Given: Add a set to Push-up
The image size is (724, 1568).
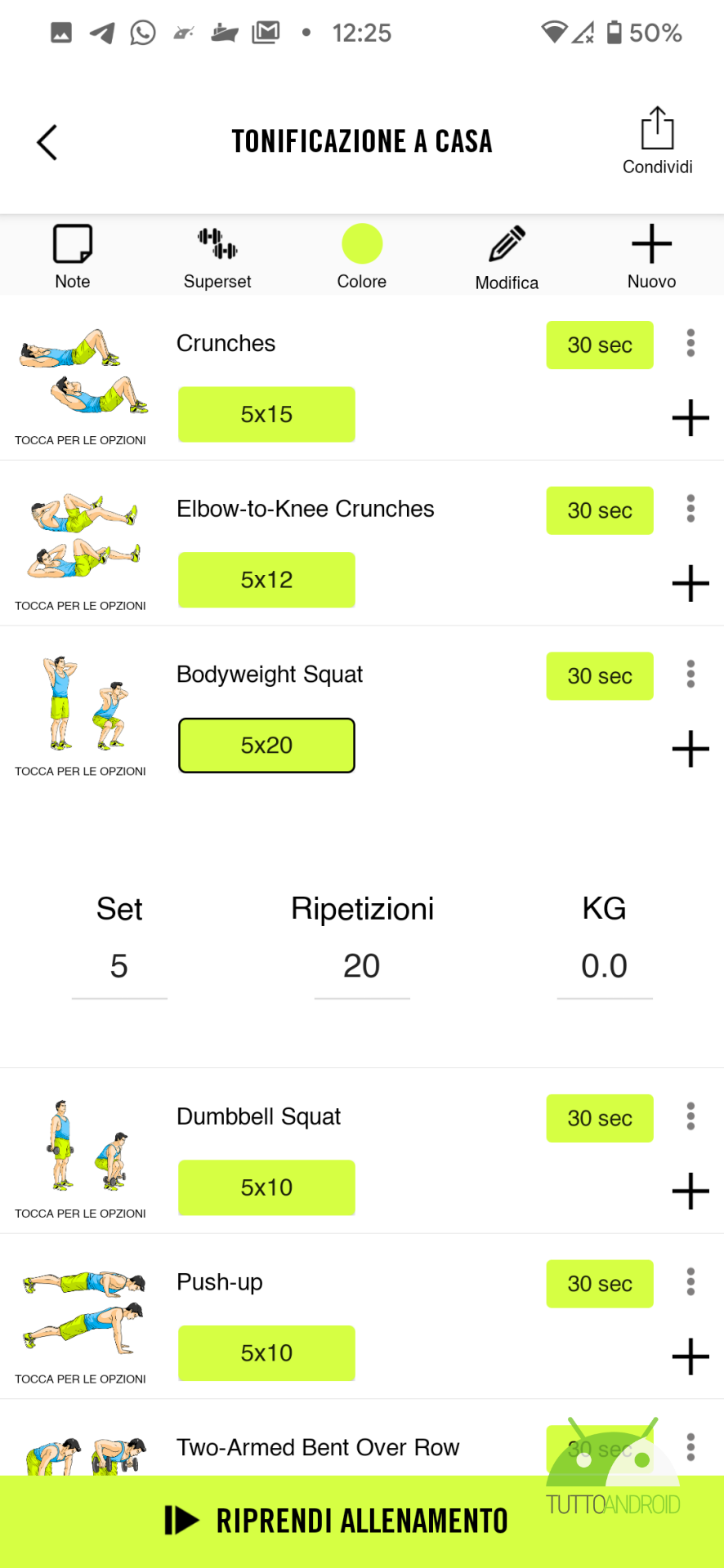Looking at the screenshot, I should (x=690, y=1356).
